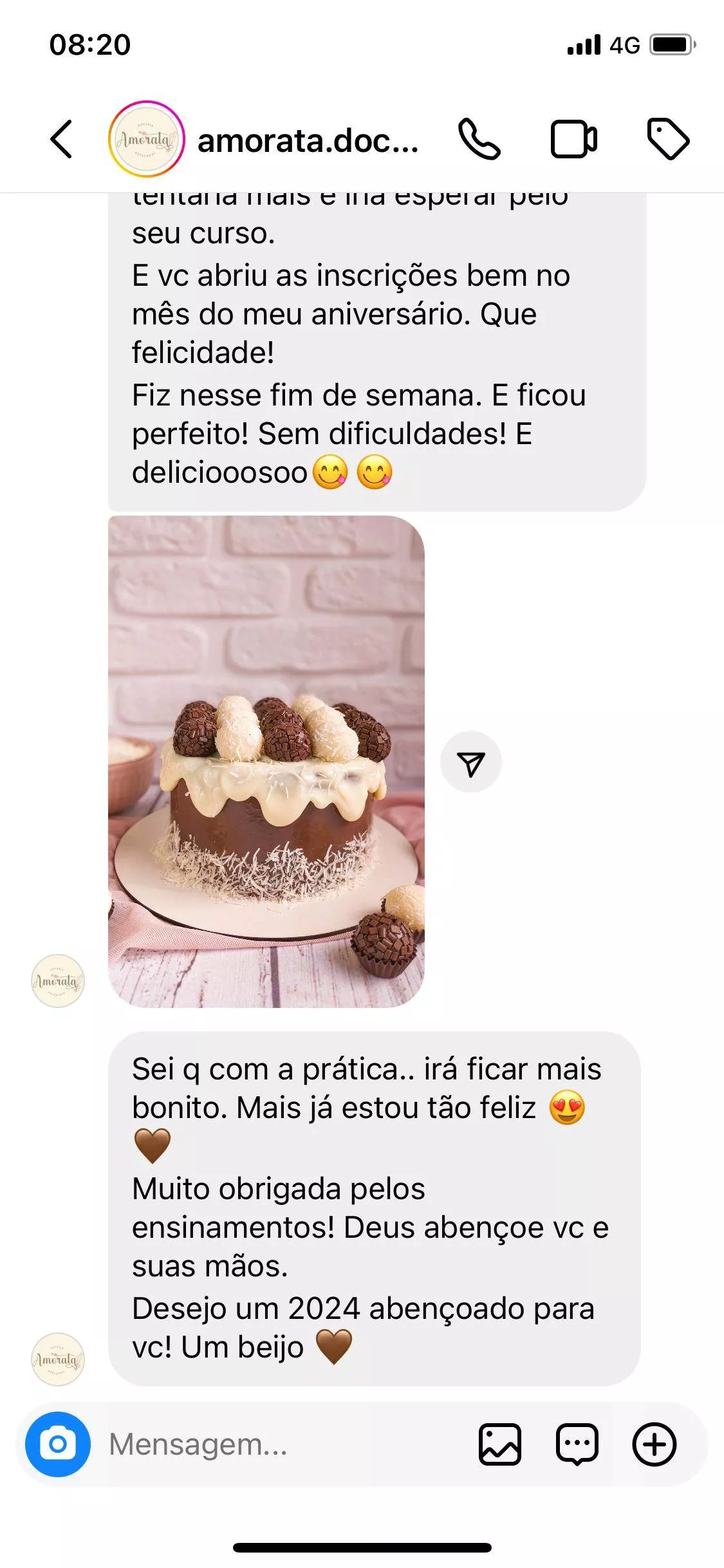The width and height of the screenshot is (724, 1568).
Task: Open saved replies bubble icon
Action: point(577,1444)
